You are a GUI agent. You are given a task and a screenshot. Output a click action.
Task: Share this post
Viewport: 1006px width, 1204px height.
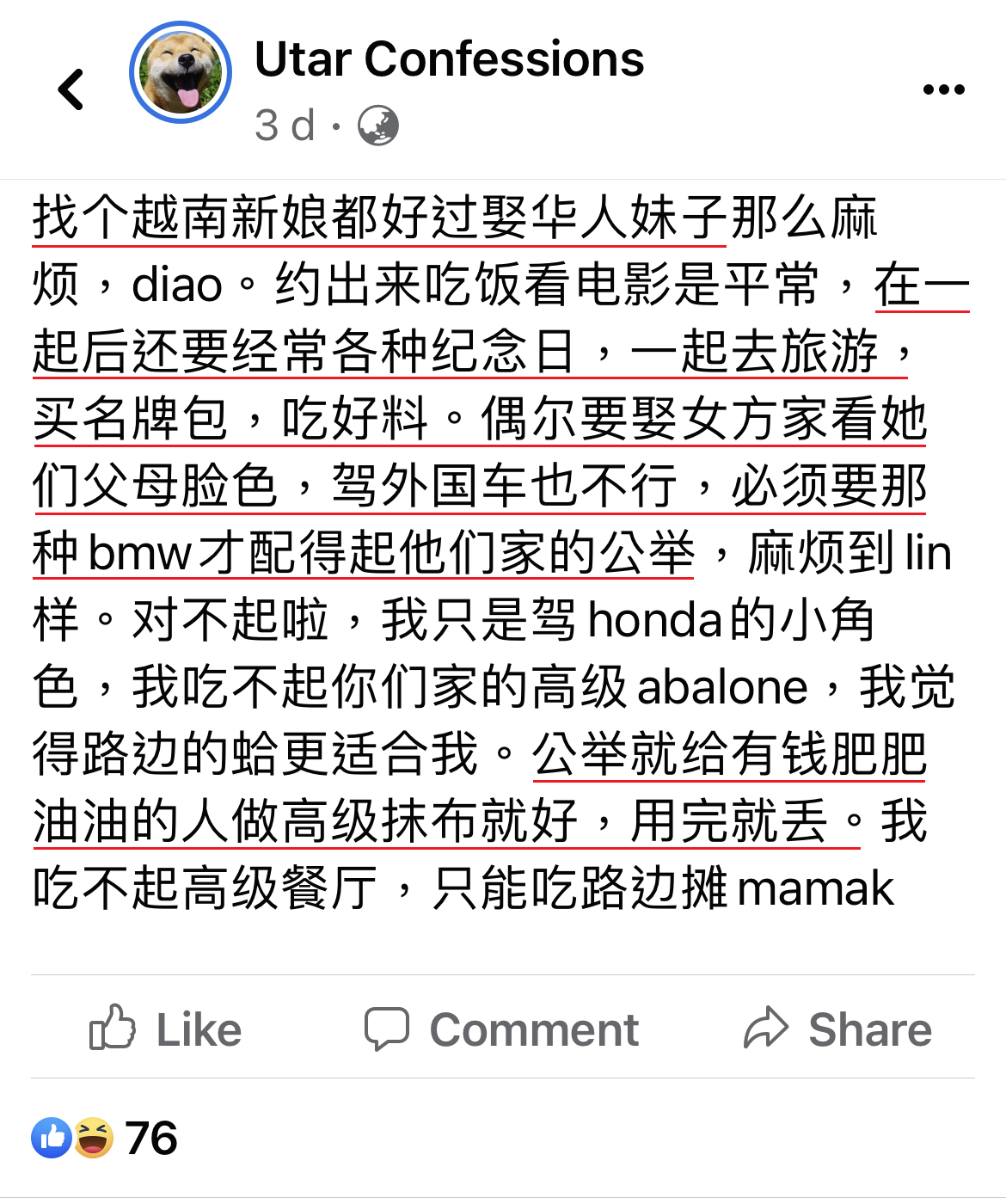point(837,1029)
